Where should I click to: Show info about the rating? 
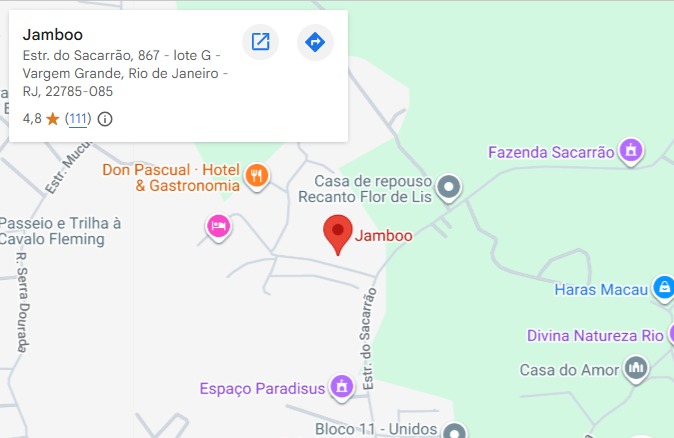pos(105,119)
